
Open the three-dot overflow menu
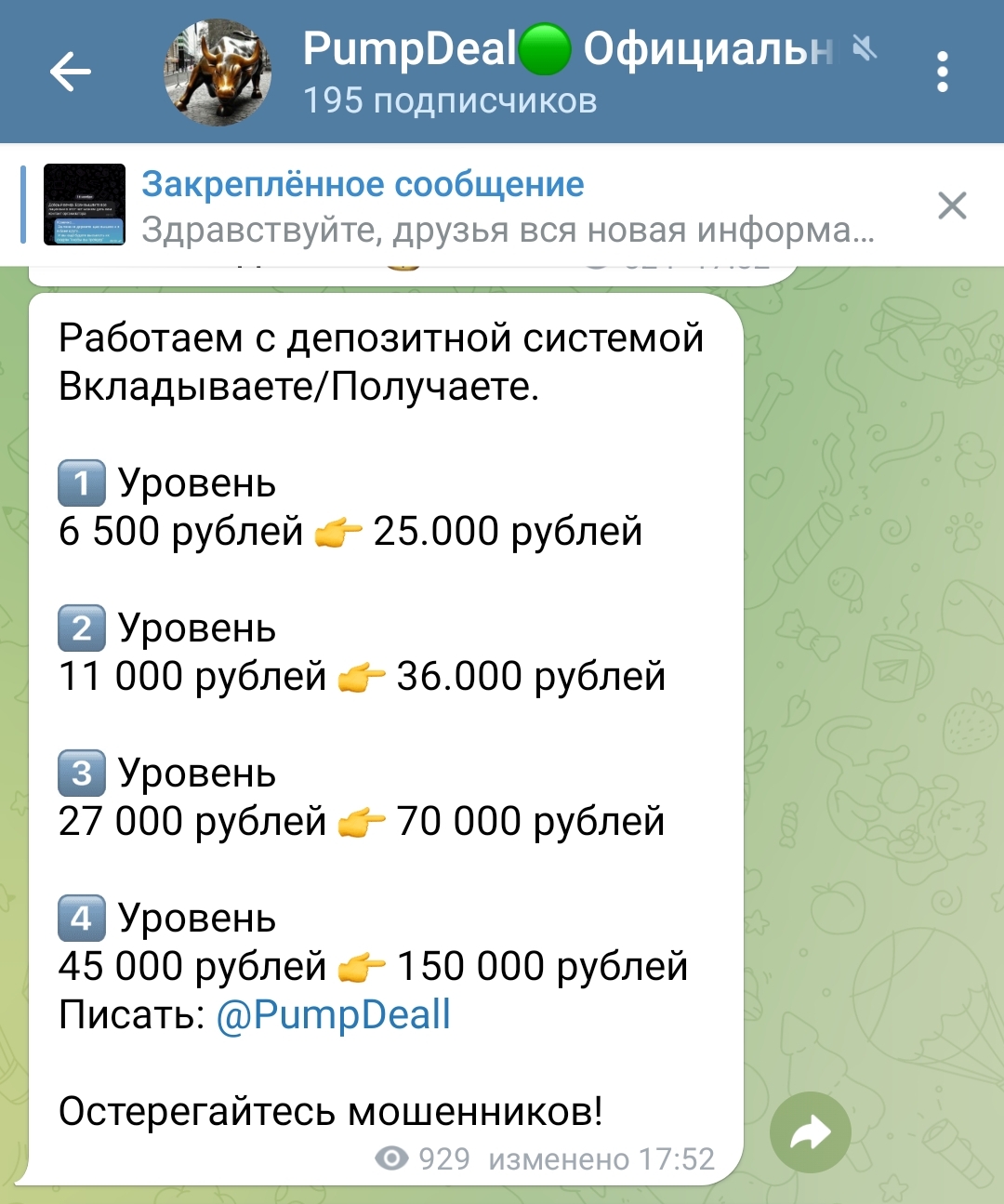943,73
